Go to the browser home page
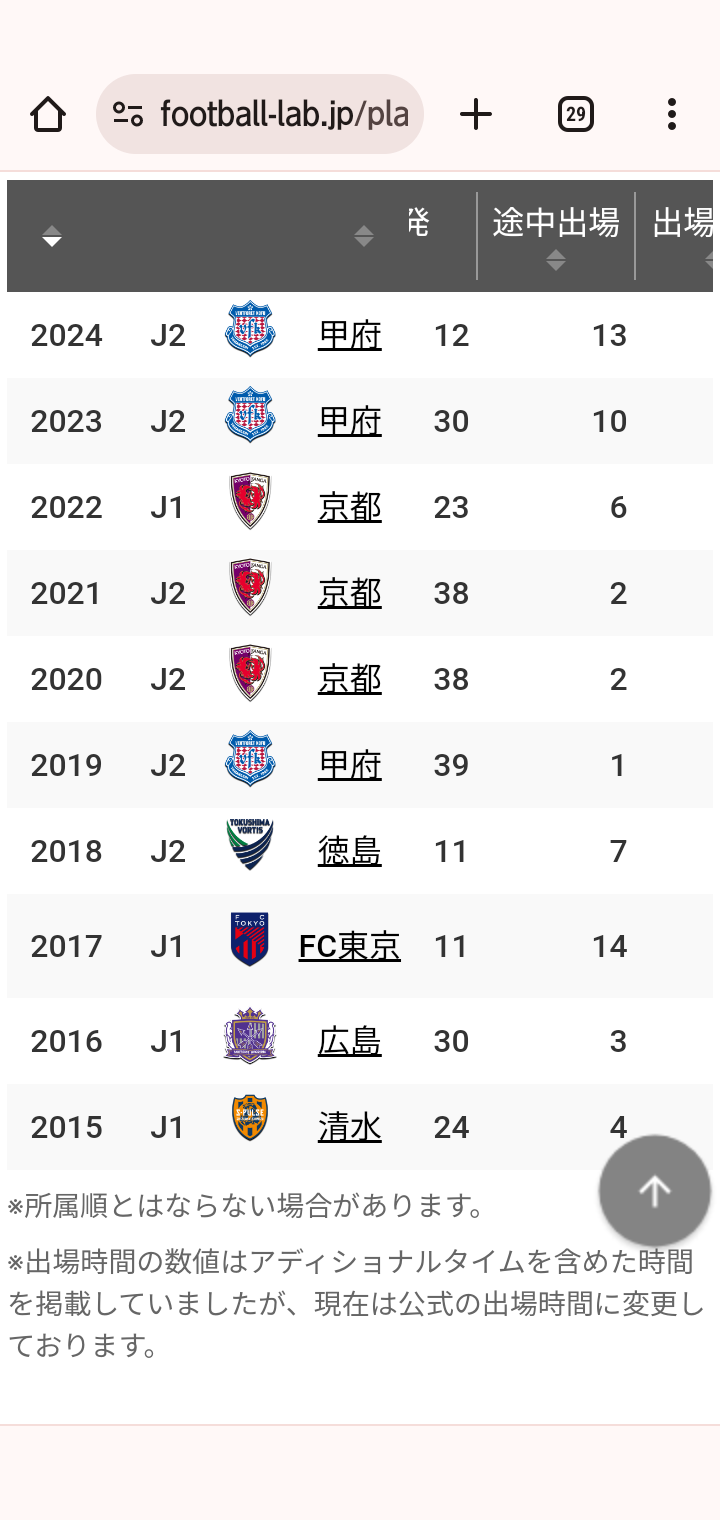The image size is (720, 1520). coord(48,115)
